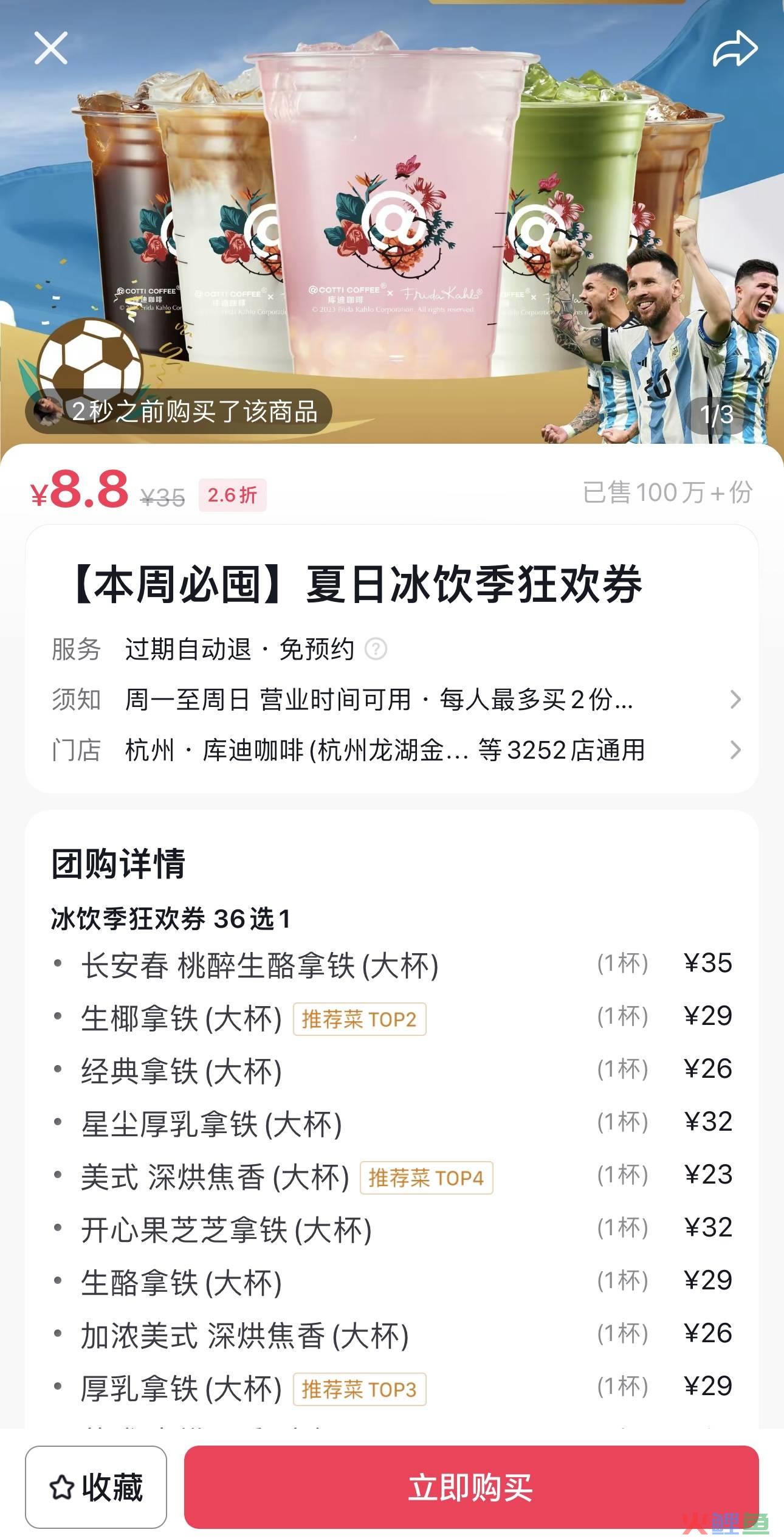Tap 立即购买 to buy now
Screen dimensions: 784x1538
[471, 1487]
